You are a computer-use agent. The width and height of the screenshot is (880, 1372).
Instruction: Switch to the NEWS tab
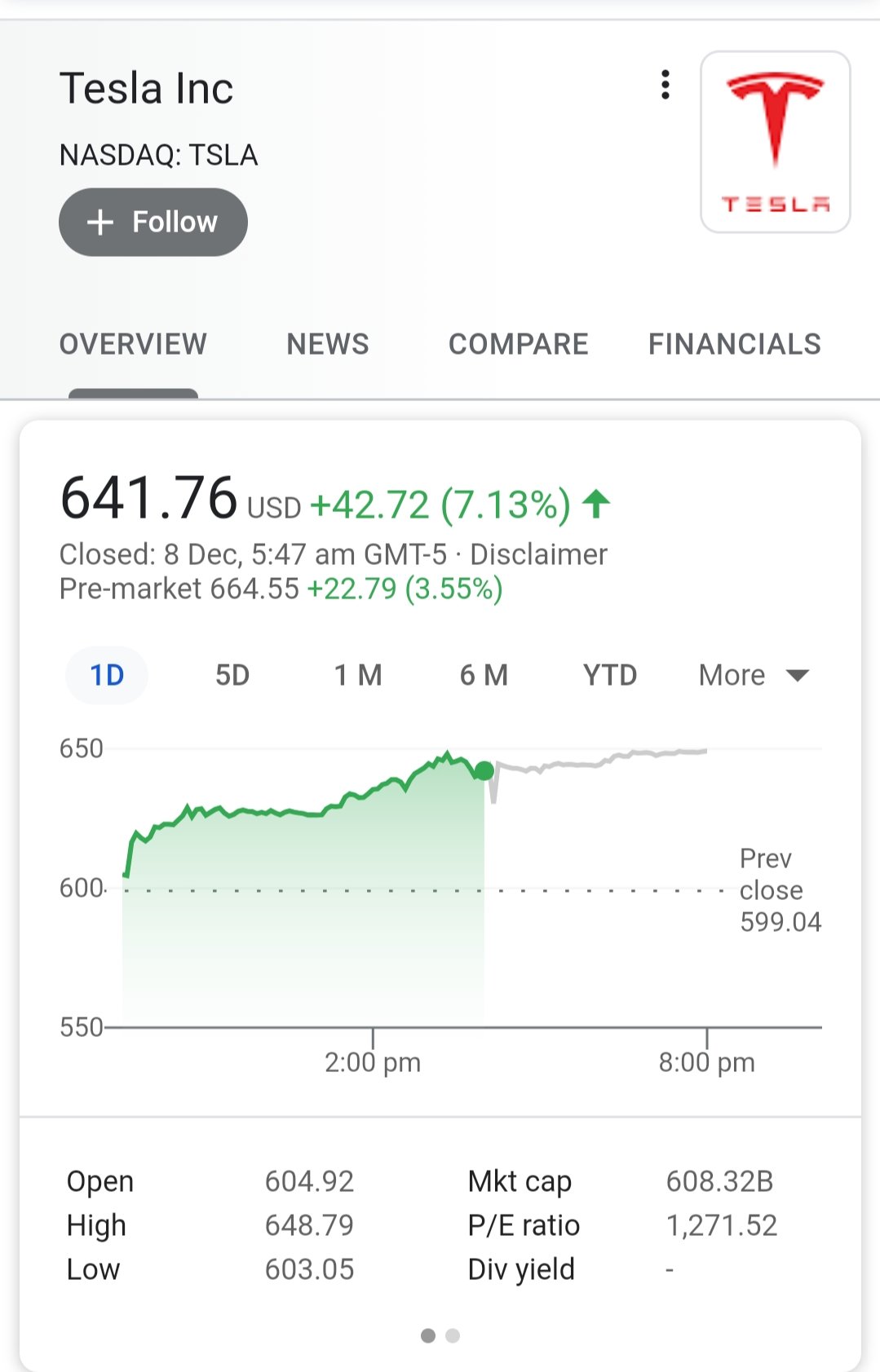coord(326,344)
